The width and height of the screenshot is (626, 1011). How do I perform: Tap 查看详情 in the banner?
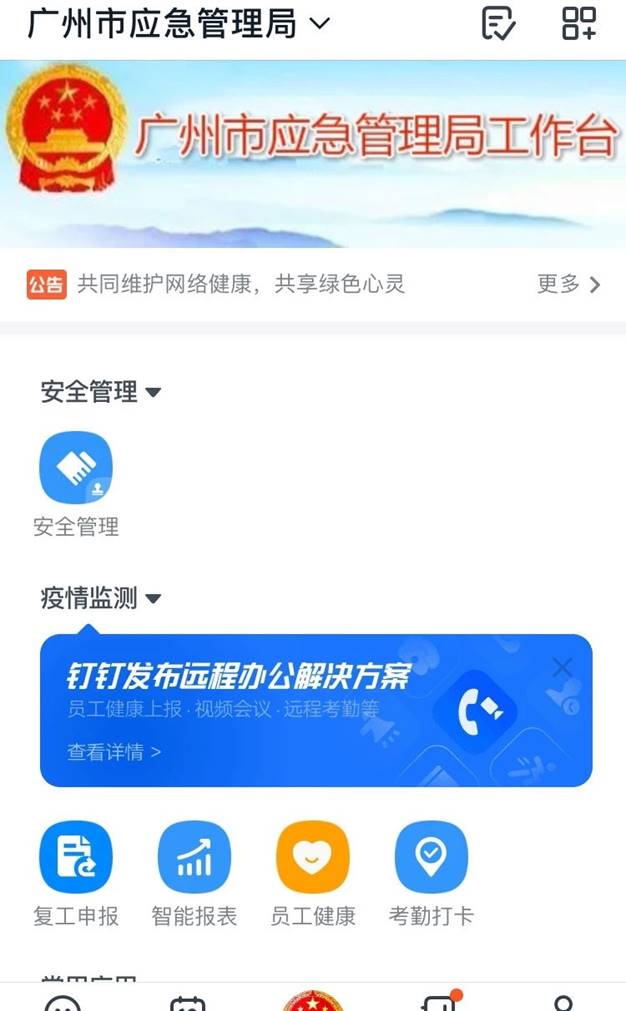[x=114, y=752]
